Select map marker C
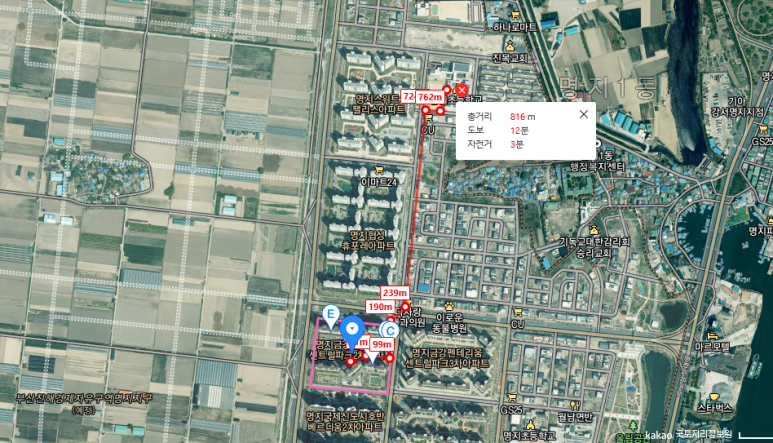The width and height of the screenshot is (773, 443). coord(391,328)
